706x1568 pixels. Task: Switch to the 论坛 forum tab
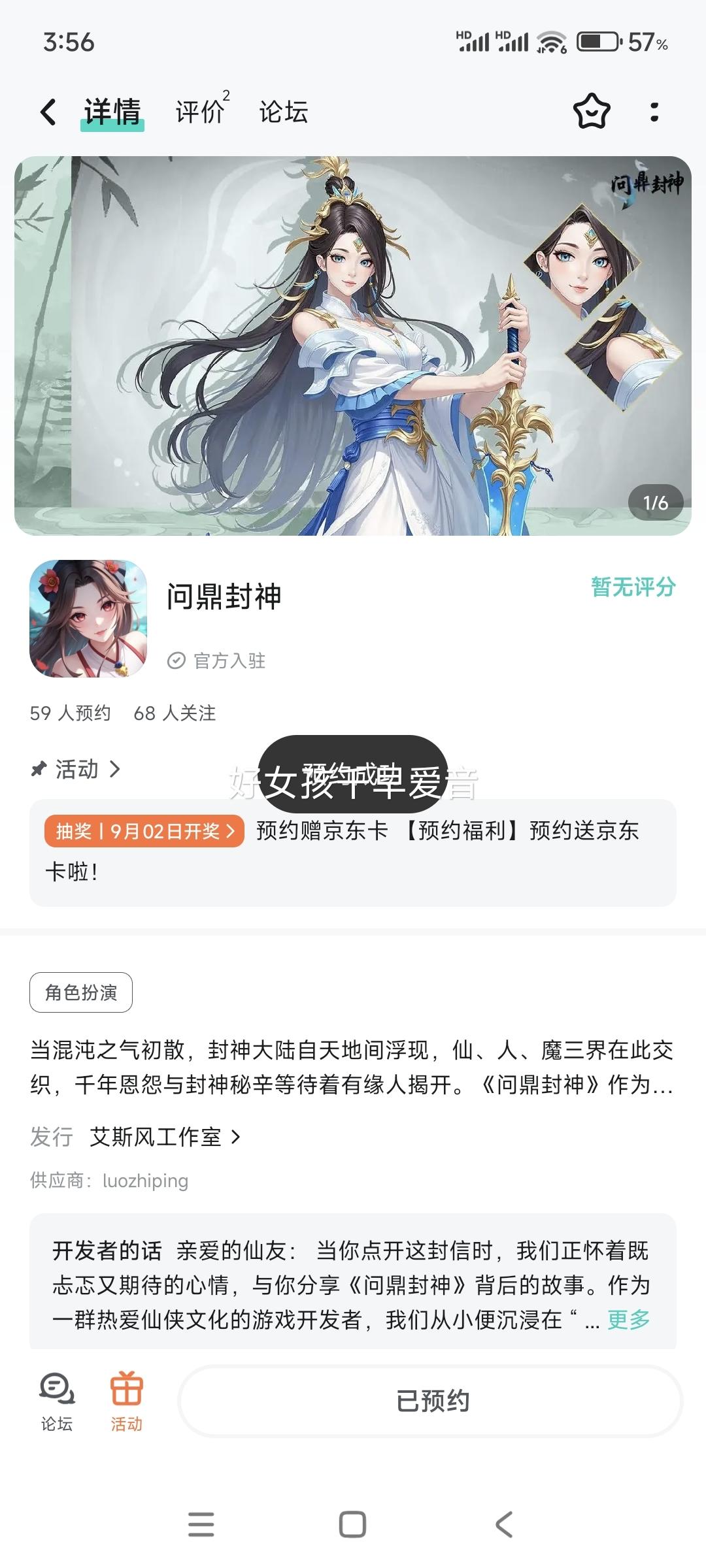click(283, 112)
